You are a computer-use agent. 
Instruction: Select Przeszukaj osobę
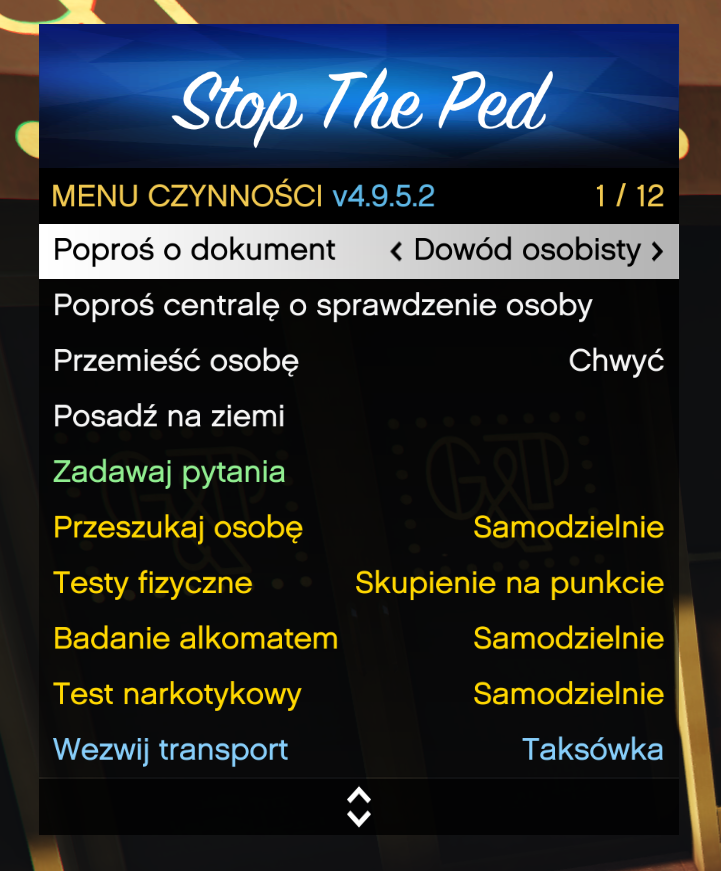pyautogui.click(x=178, y=527)
